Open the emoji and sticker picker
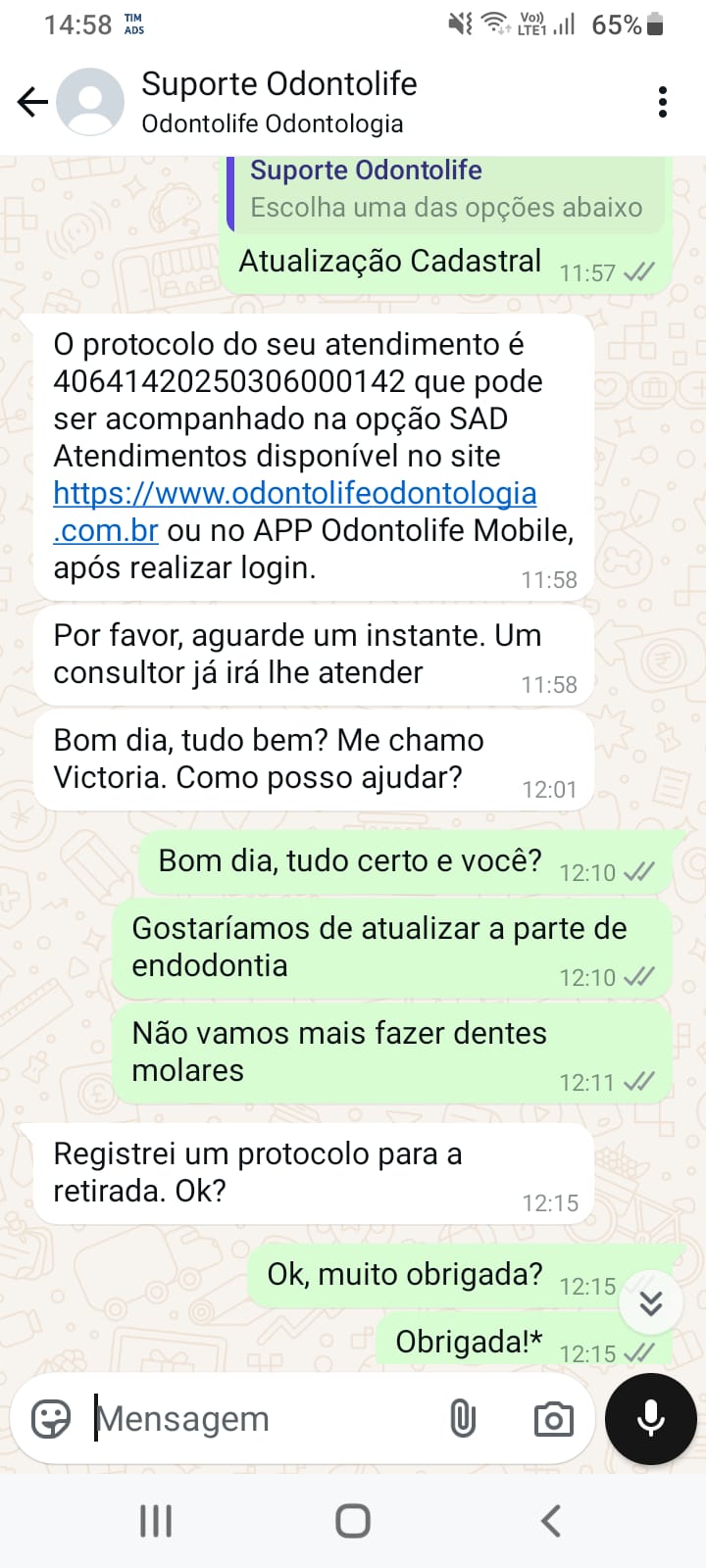 51,1419
